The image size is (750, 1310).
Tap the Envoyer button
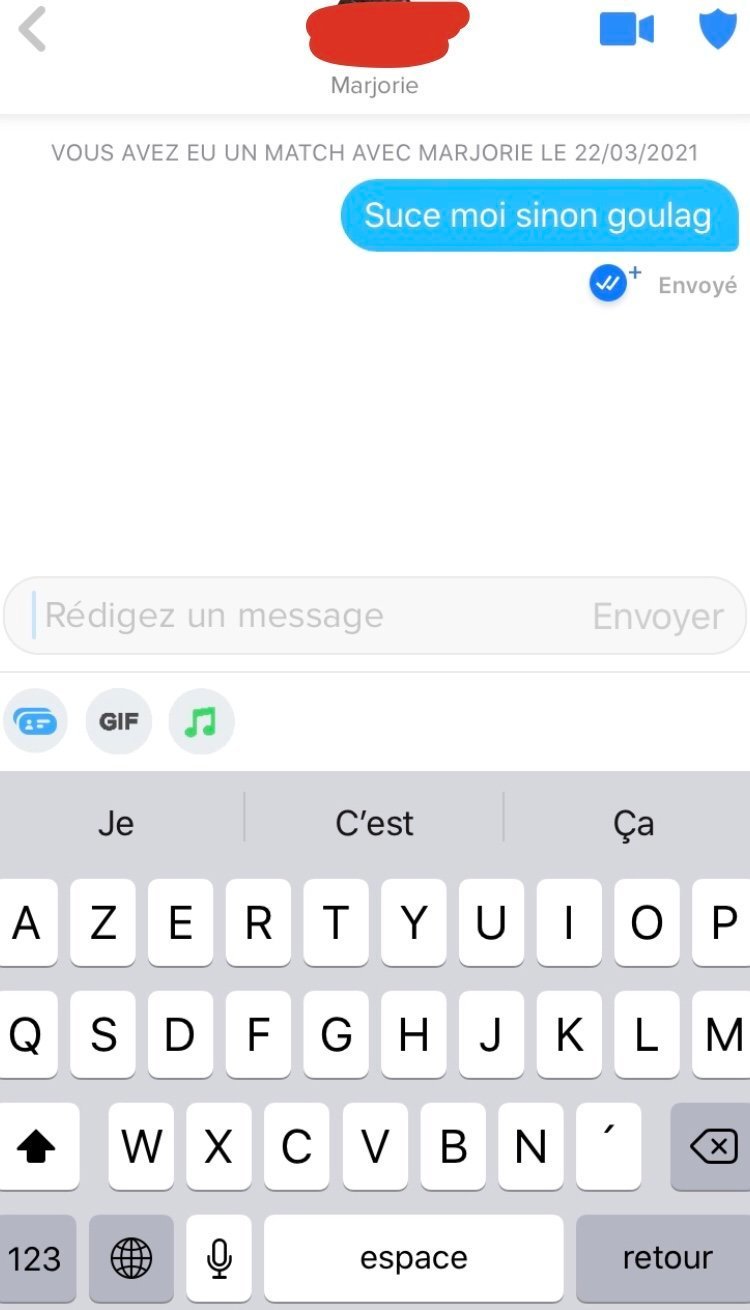tap(657, 617)
